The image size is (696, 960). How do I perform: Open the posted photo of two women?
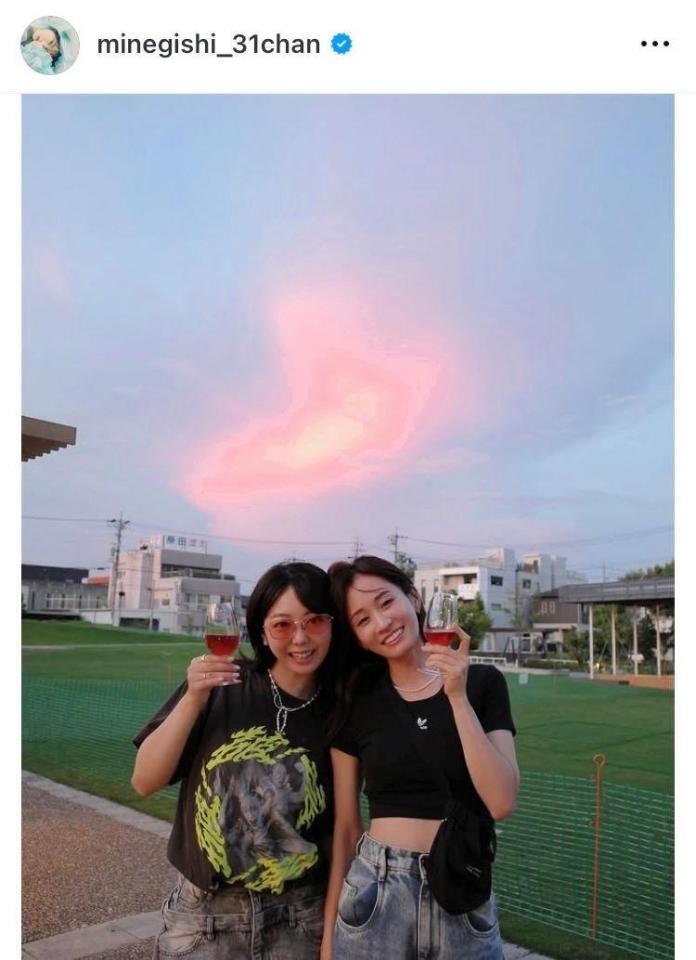(x=348, y=527)
